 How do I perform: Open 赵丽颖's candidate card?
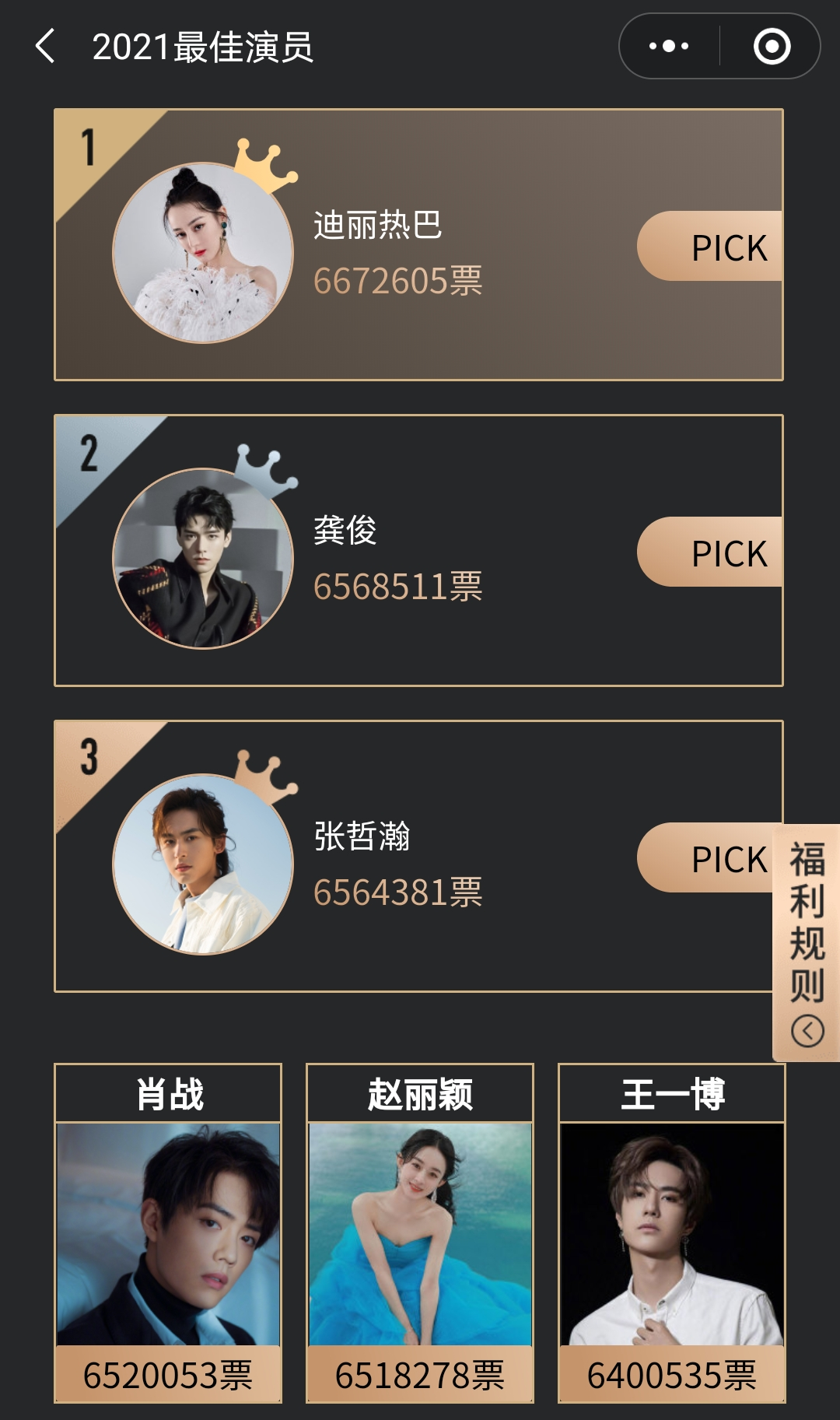pyautogui.click(x=420, y=1233)
